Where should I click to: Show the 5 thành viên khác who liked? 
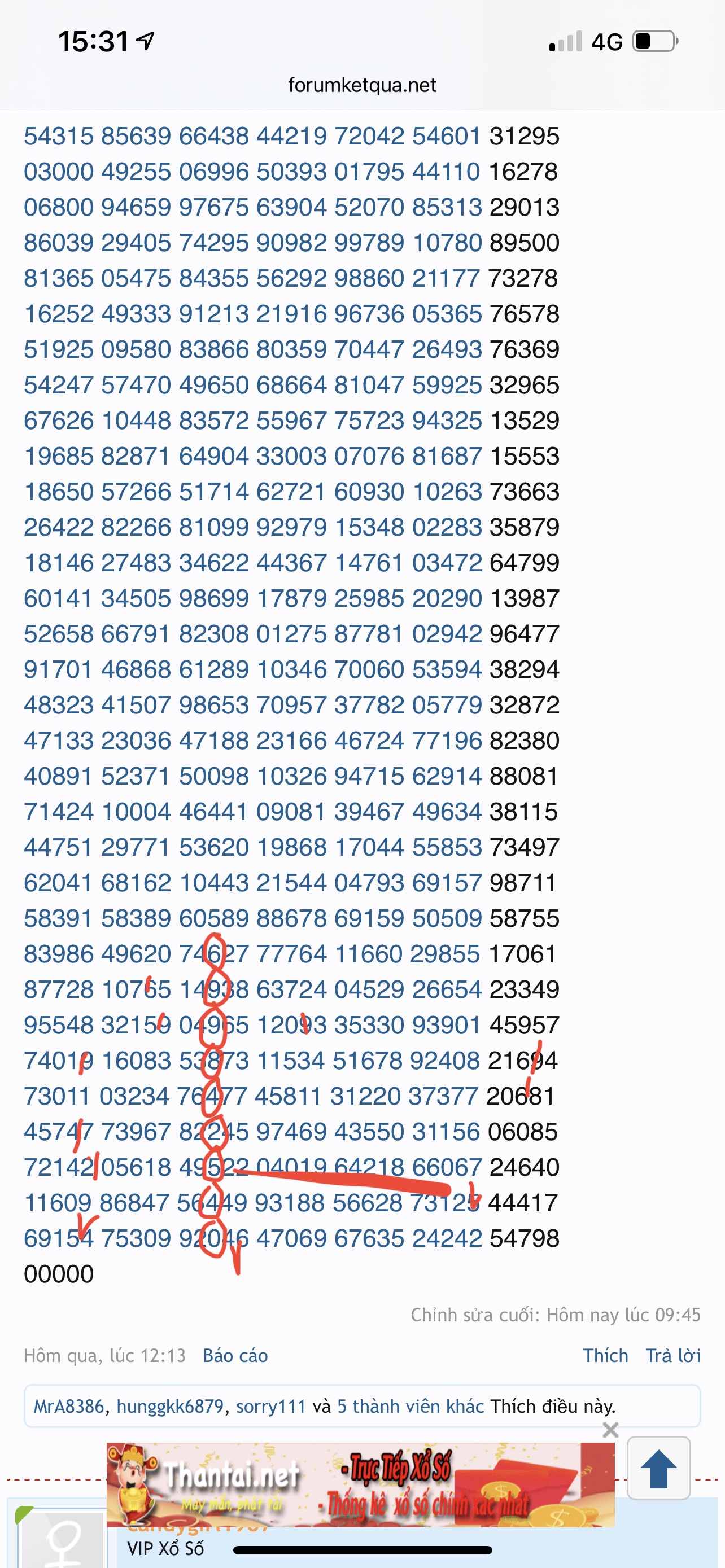[411, 1406]
